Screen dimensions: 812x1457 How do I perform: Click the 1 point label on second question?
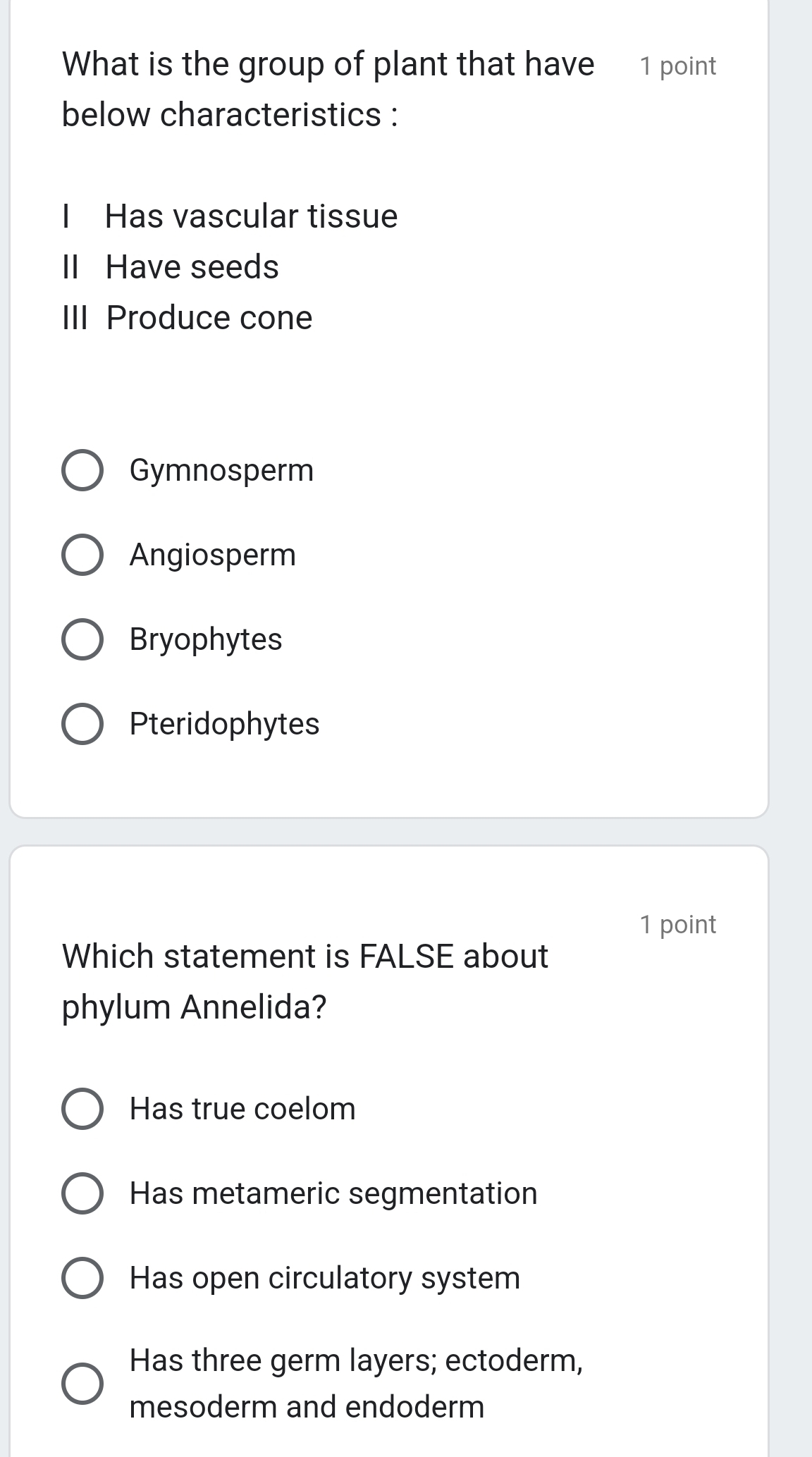click(677, 923)
